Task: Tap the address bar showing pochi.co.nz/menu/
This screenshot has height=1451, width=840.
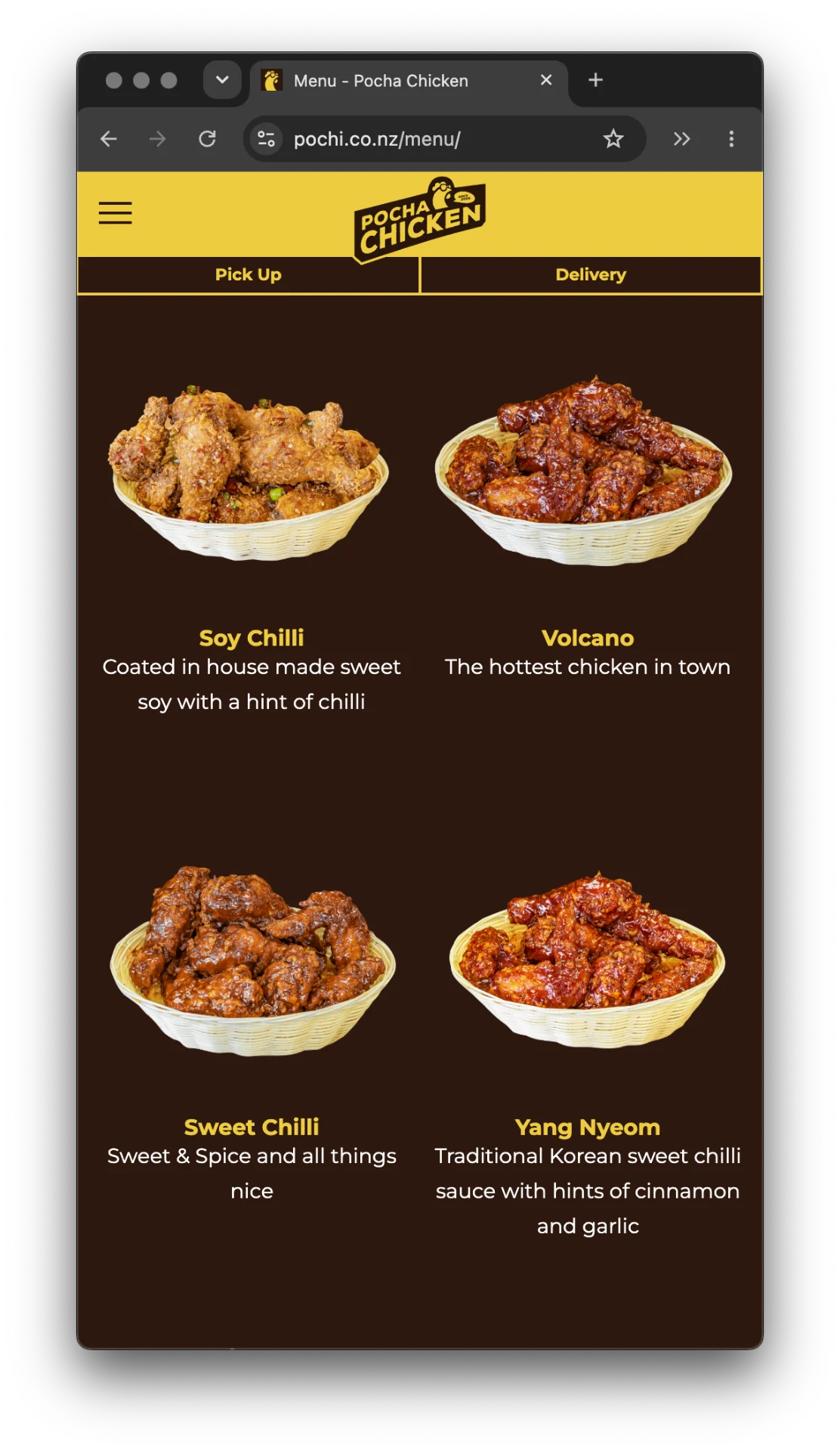Action: (x=445, y=139)
